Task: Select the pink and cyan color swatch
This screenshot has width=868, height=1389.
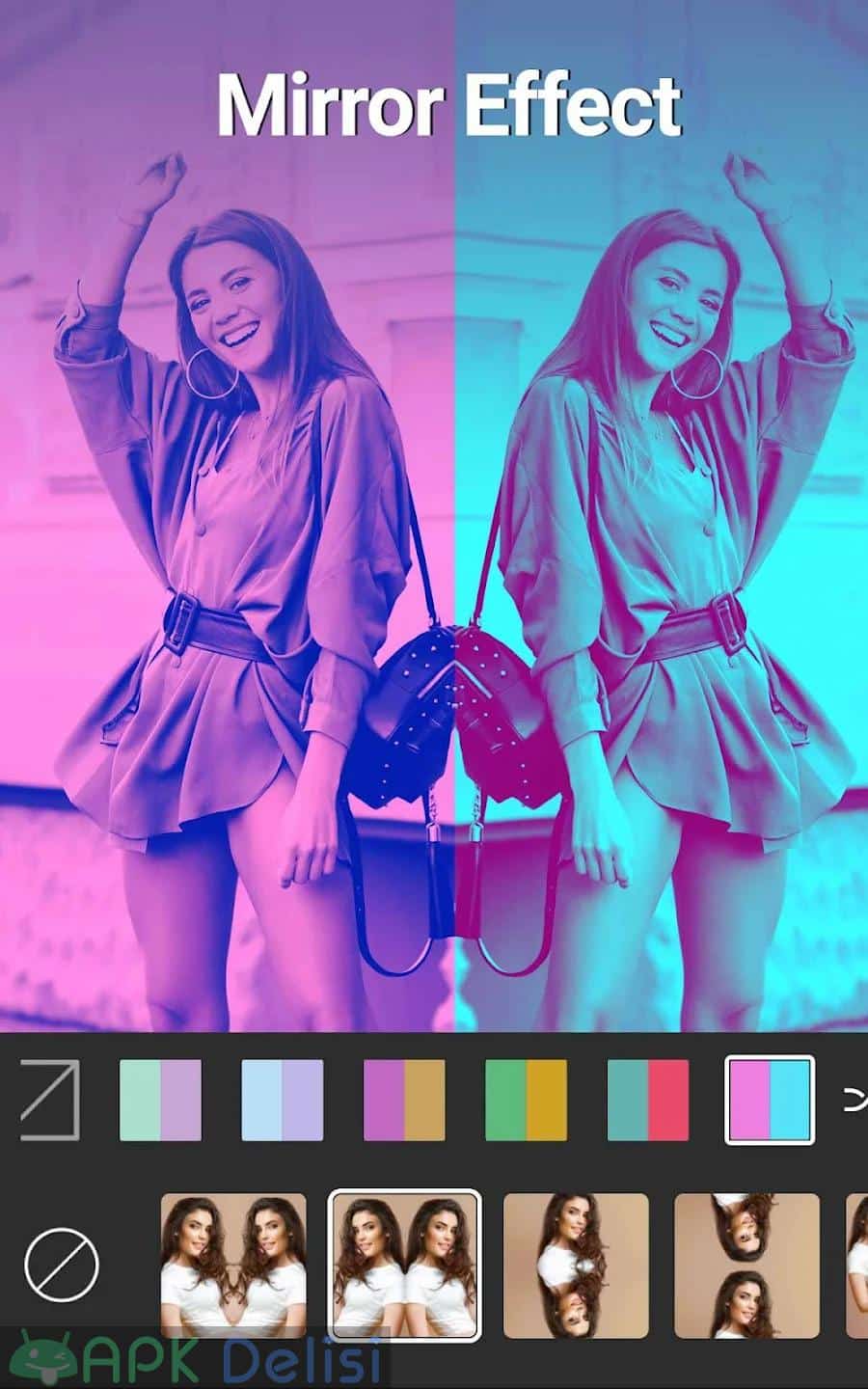Action: coord(770,1100)
